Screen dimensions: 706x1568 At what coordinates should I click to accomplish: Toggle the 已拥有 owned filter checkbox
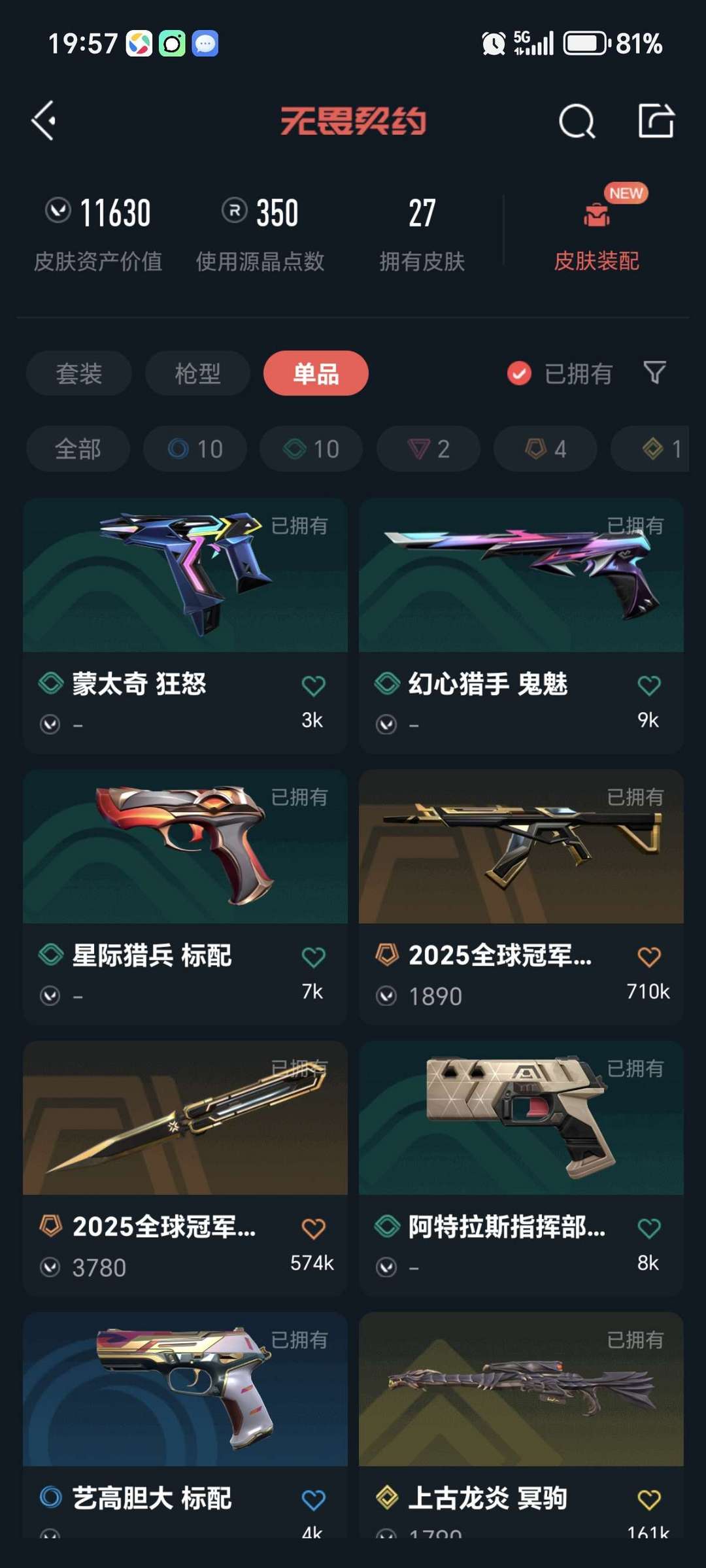520,373
